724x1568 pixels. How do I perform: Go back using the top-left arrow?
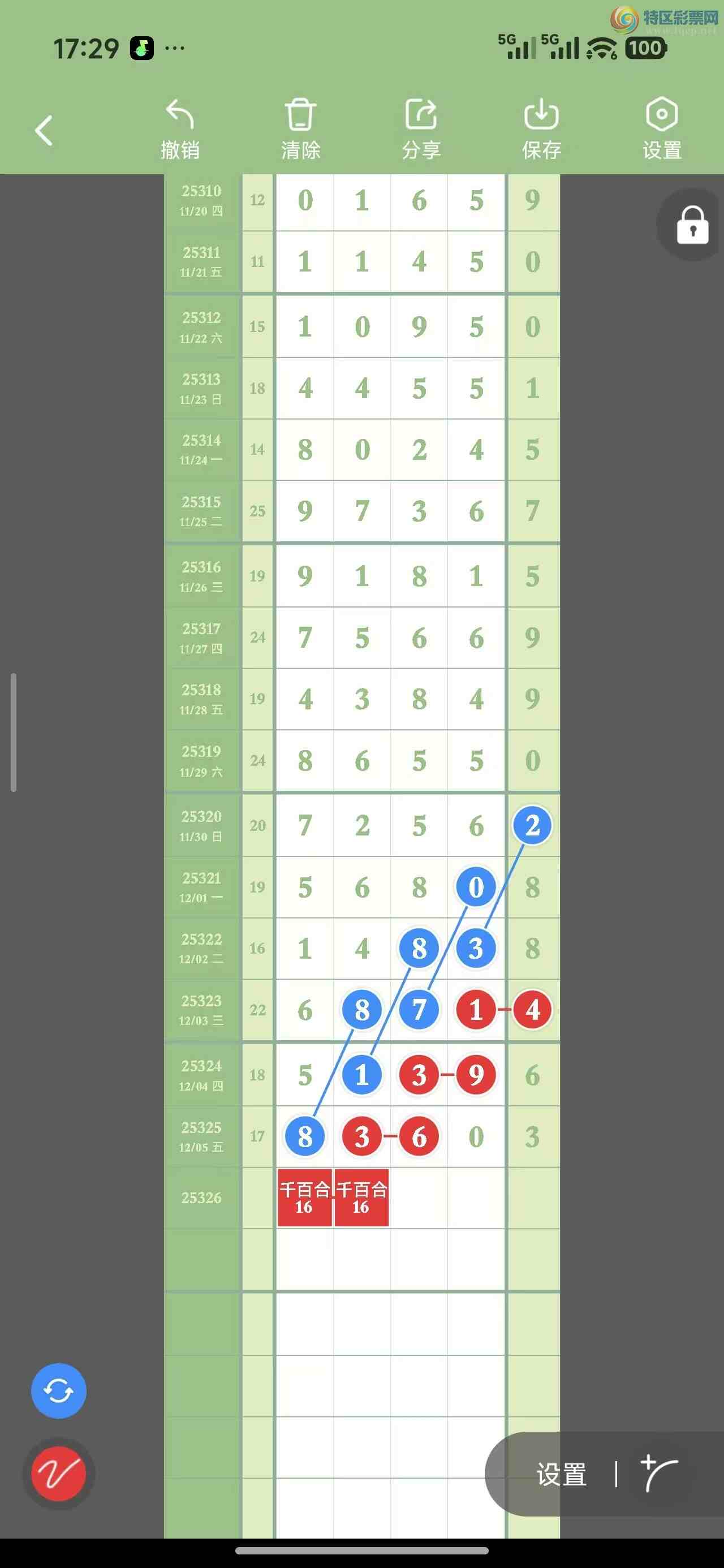[44, 130]
